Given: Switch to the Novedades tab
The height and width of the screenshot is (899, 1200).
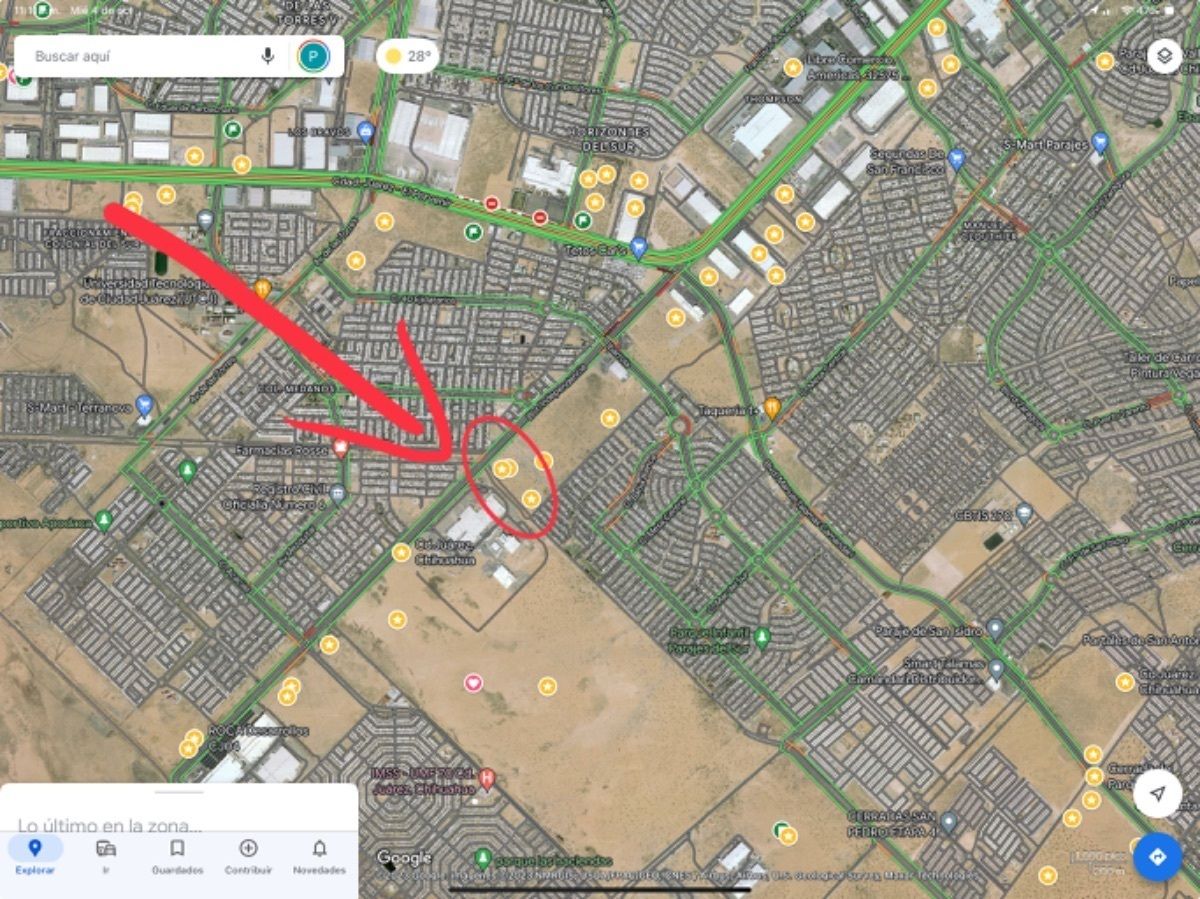Looking at the screenshot, I should [x=319, y=856].
